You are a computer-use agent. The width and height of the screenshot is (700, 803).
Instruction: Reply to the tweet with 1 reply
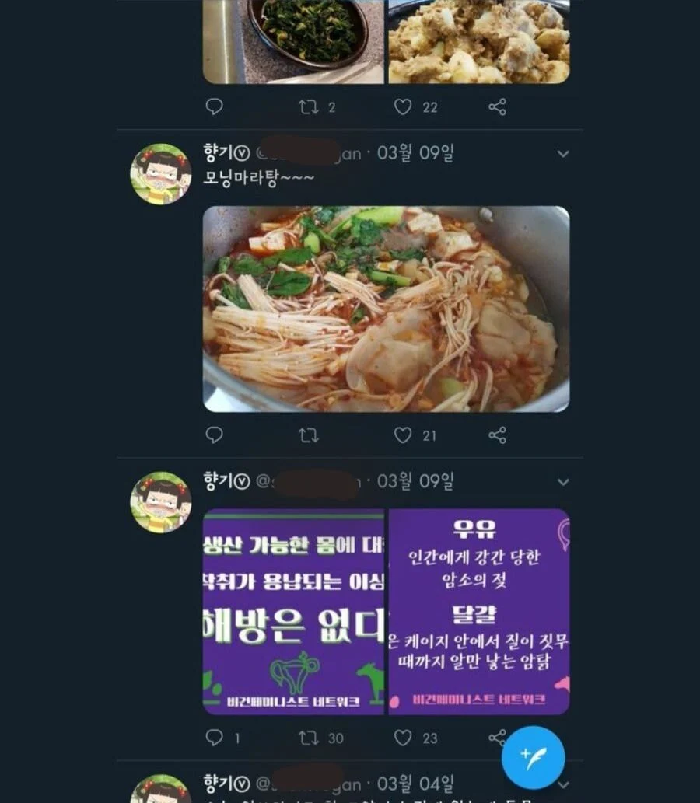(x=214, y=738)
